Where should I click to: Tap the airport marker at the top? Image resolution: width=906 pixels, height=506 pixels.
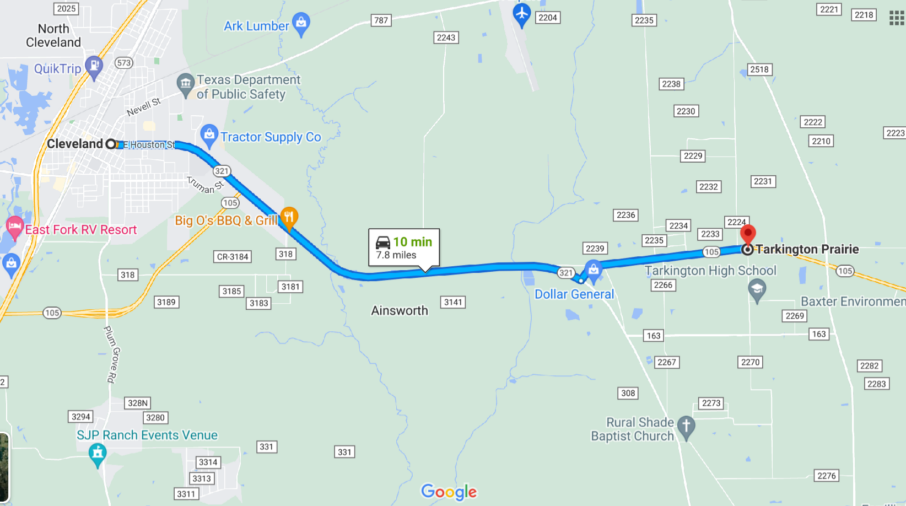[x=521, y=15]
